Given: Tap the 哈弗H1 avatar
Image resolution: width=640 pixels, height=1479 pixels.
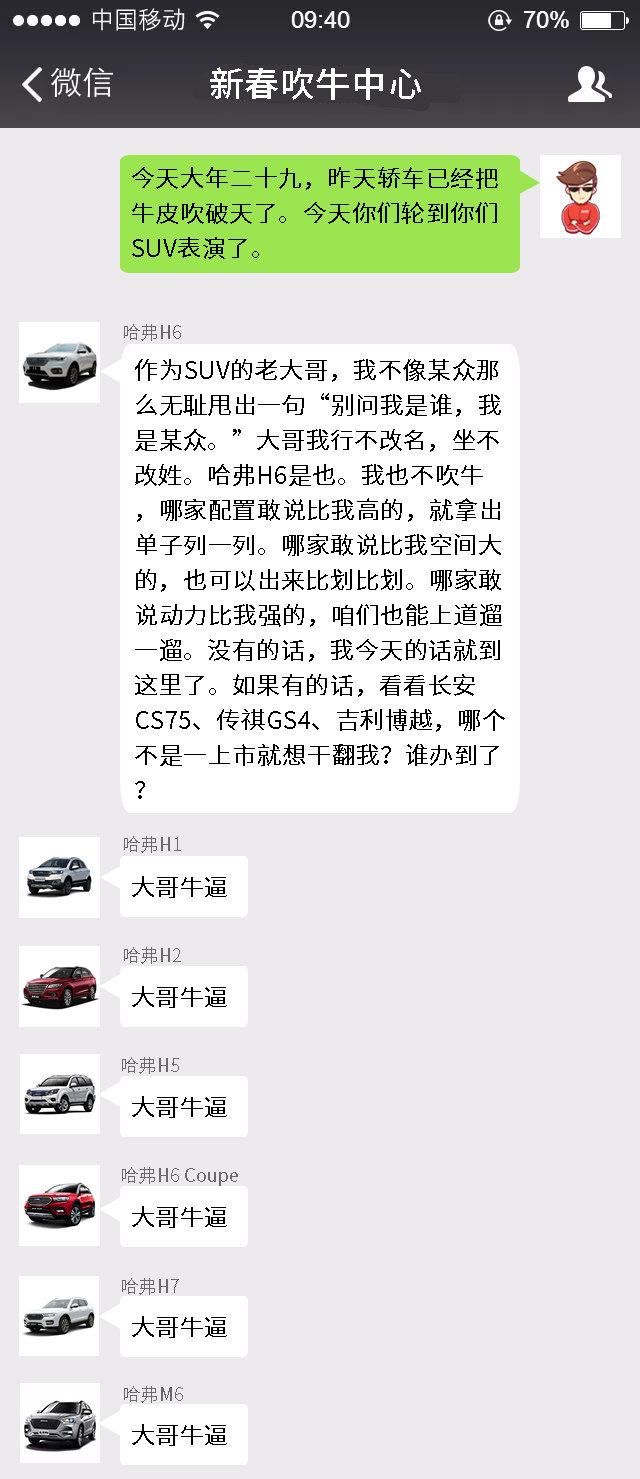Looking at the screenshot, I should point(60,877).
